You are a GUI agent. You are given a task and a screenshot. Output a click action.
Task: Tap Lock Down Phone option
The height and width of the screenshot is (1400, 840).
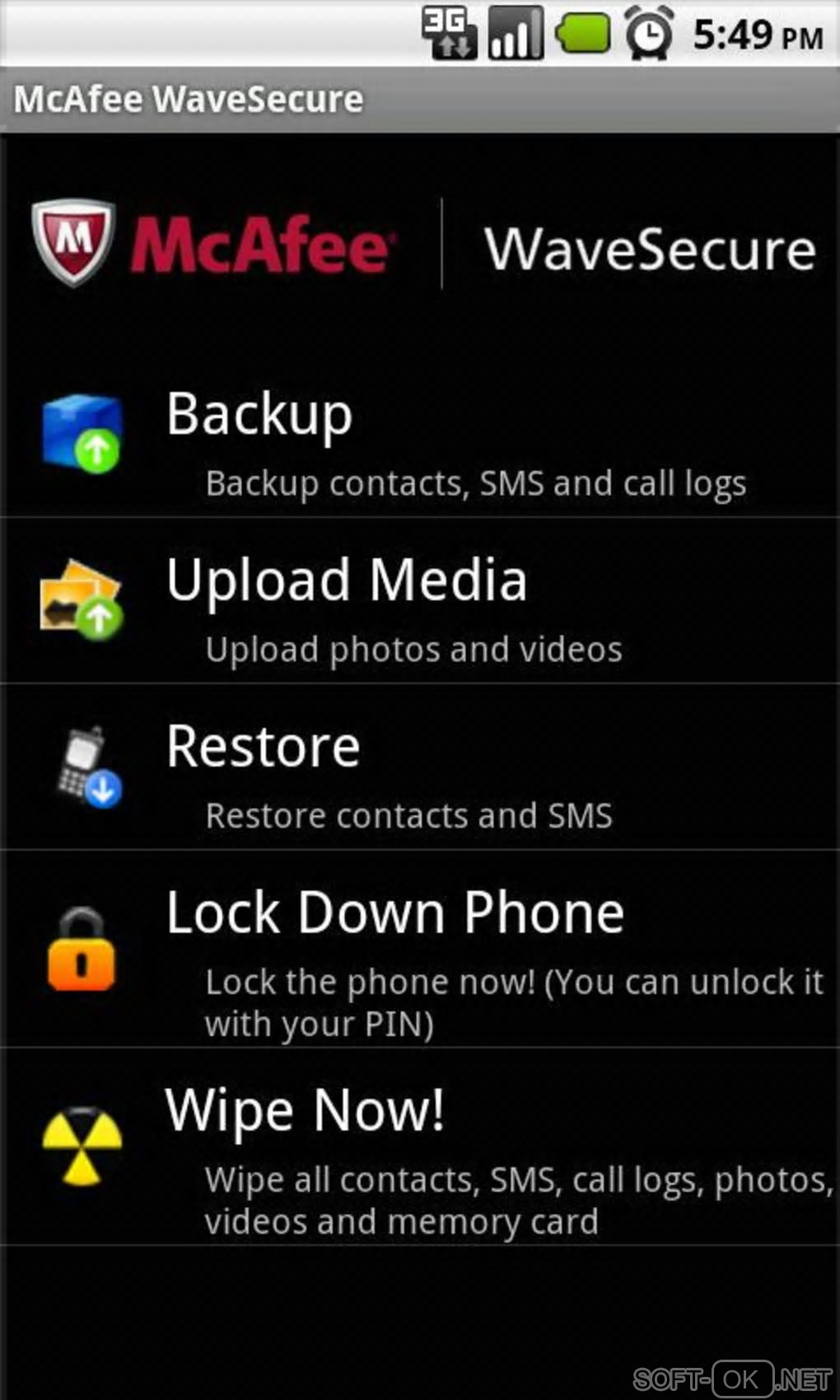[x=420, y=955]
